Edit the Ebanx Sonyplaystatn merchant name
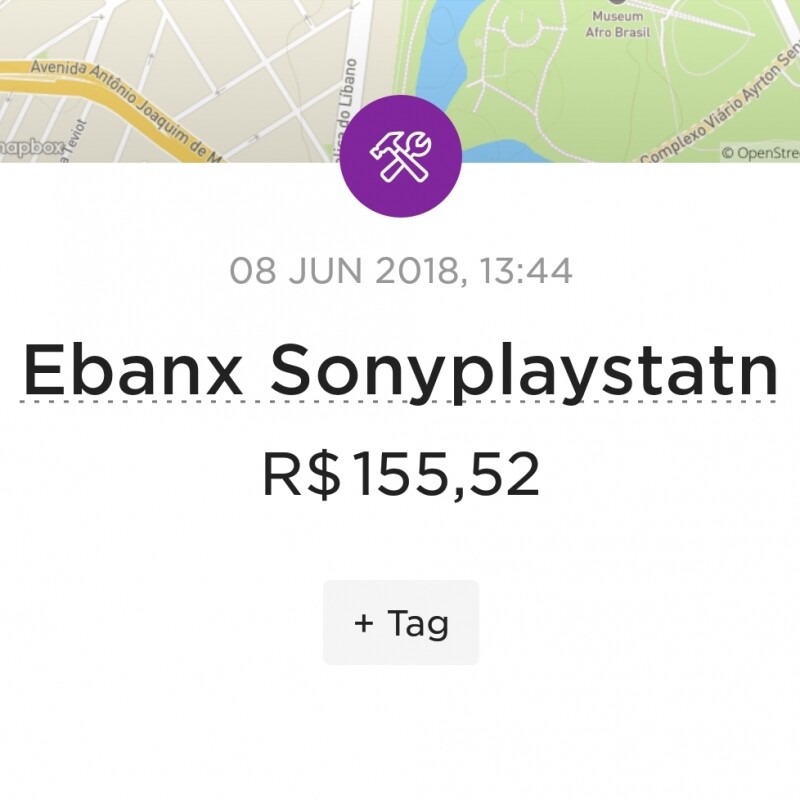This screenshot has height=800, width=800. (x=400, y=371)
